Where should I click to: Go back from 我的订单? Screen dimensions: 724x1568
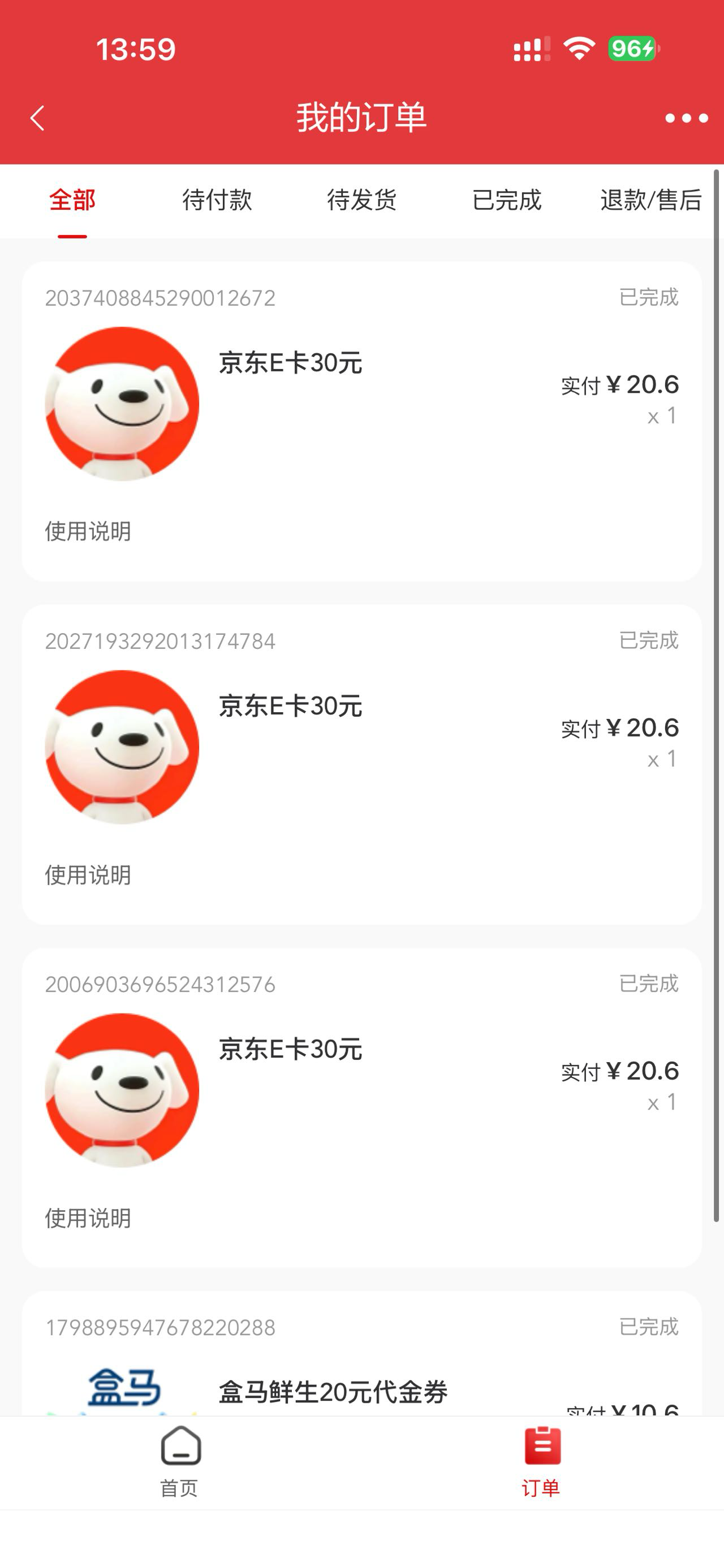[38, 118]
